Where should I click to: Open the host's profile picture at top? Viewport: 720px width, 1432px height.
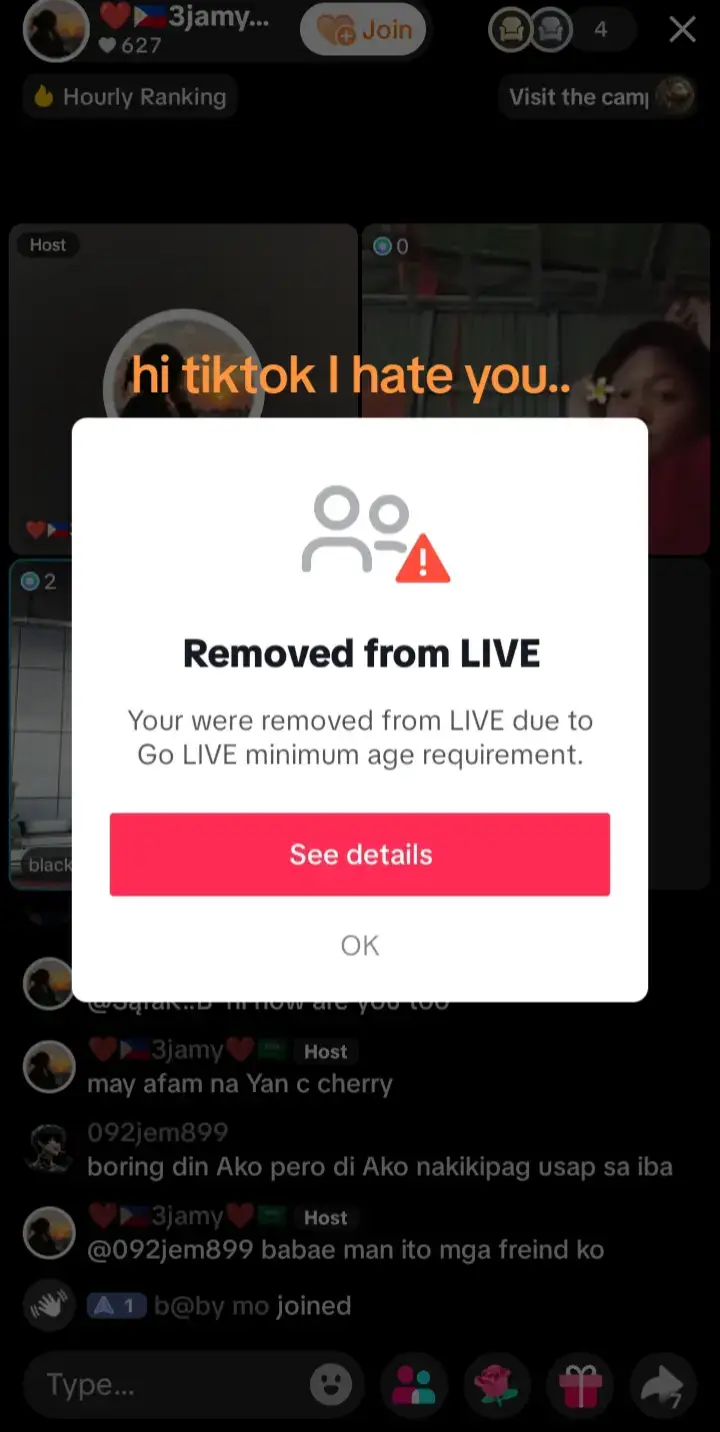tap(56, 30)
